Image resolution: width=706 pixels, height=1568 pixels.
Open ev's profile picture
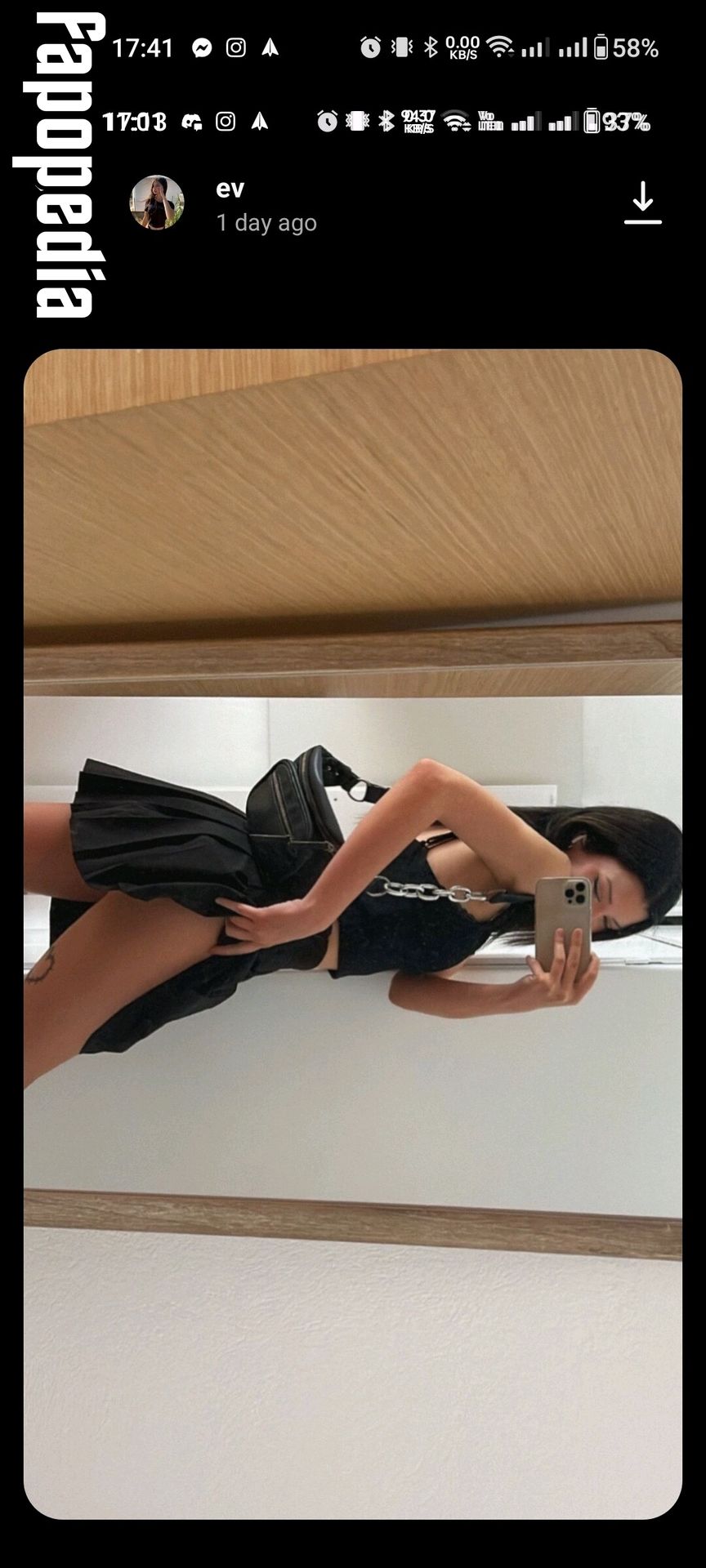(157, 203)
